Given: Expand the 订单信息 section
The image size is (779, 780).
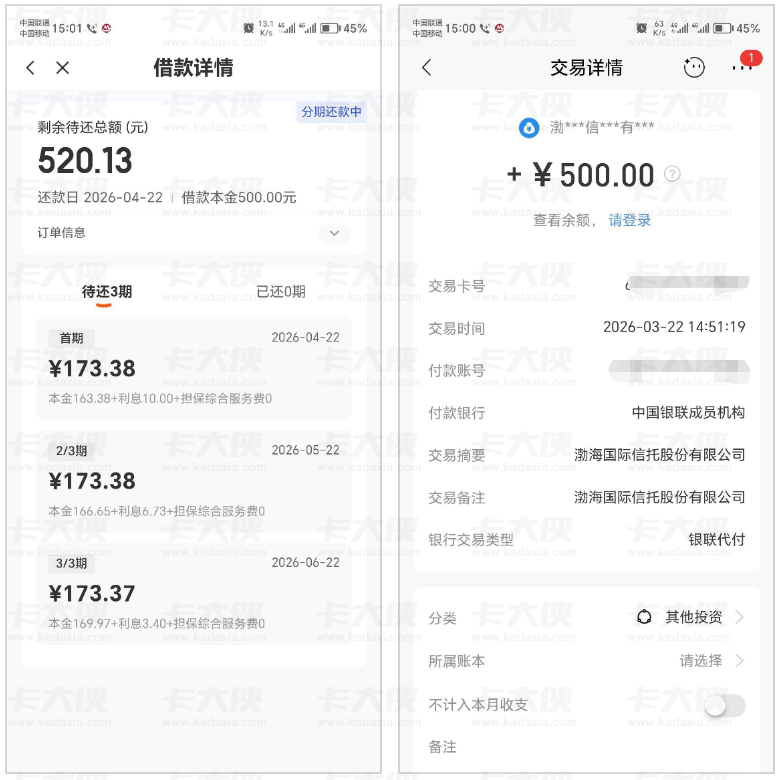Looking at the screenshot, I should tap(337, 232).
